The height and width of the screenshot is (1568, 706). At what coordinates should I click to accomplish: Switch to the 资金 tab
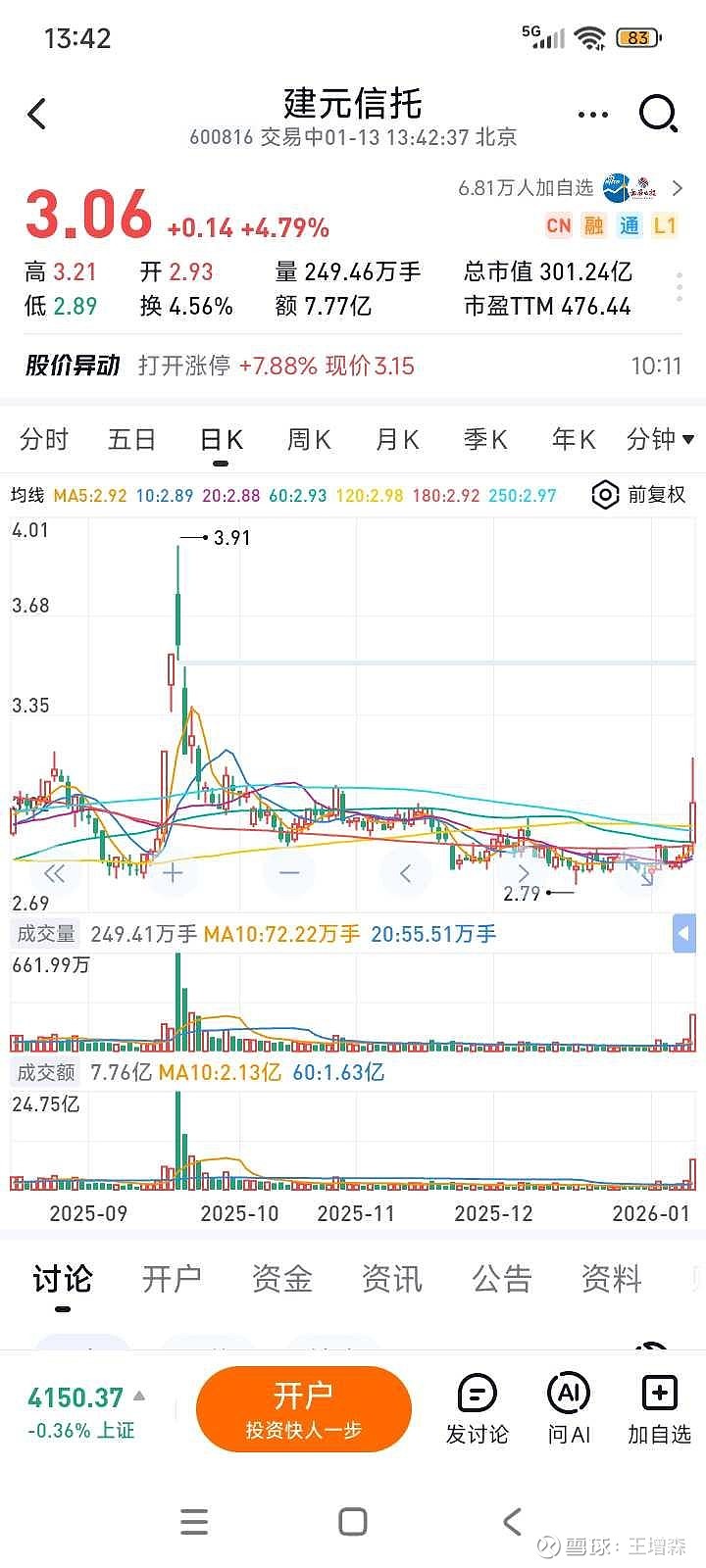[281, 1279]
